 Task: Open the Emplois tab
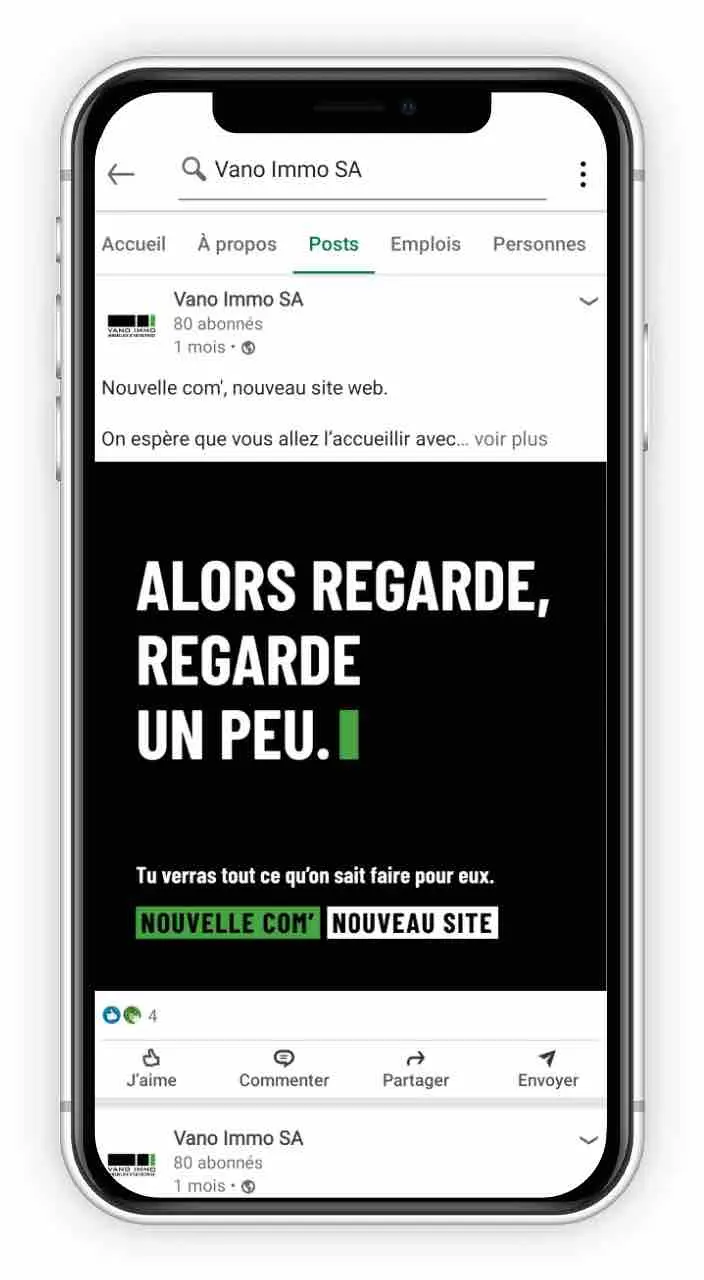point(425,244)
